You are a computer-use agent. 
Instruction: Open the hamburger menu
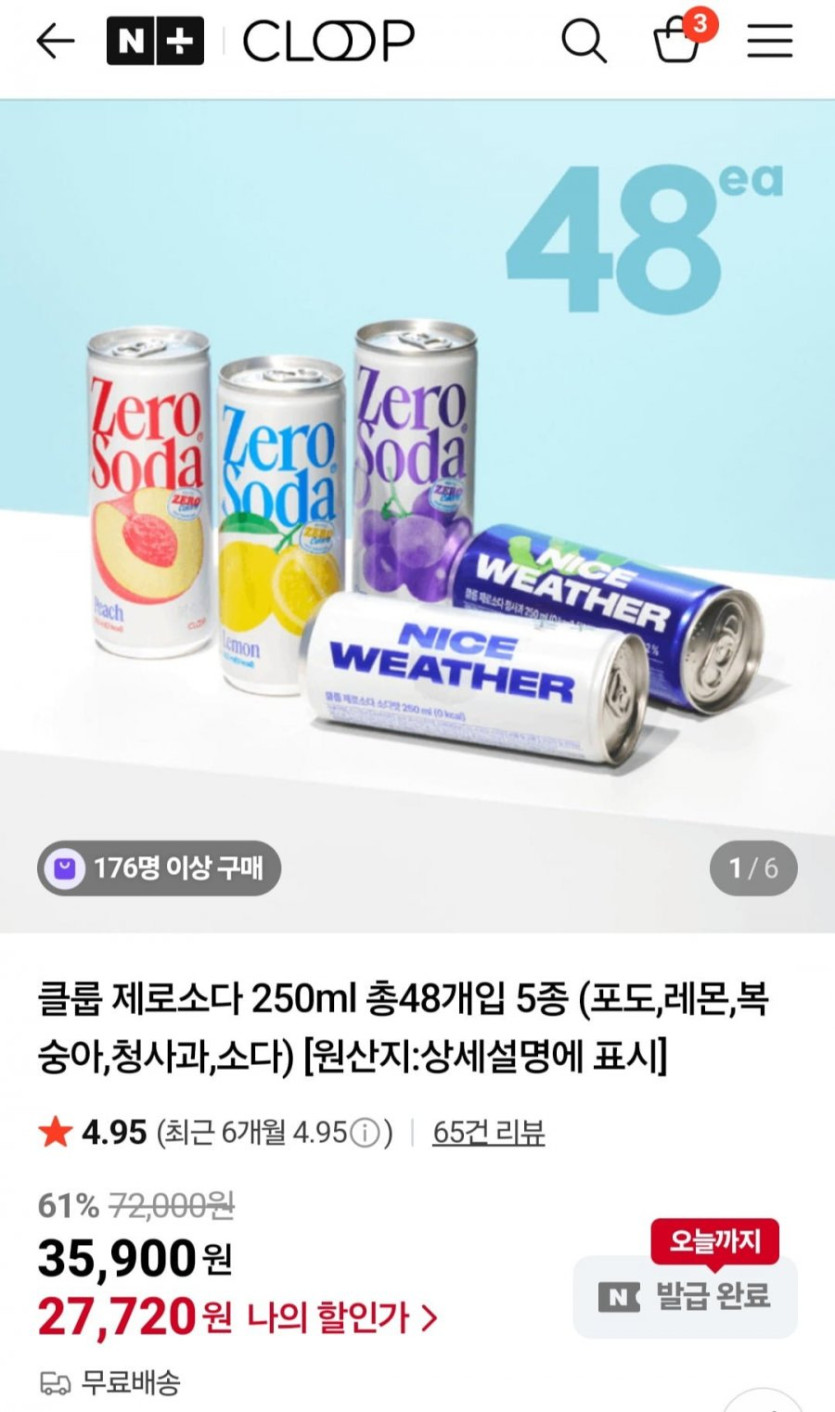click(769, 41)
